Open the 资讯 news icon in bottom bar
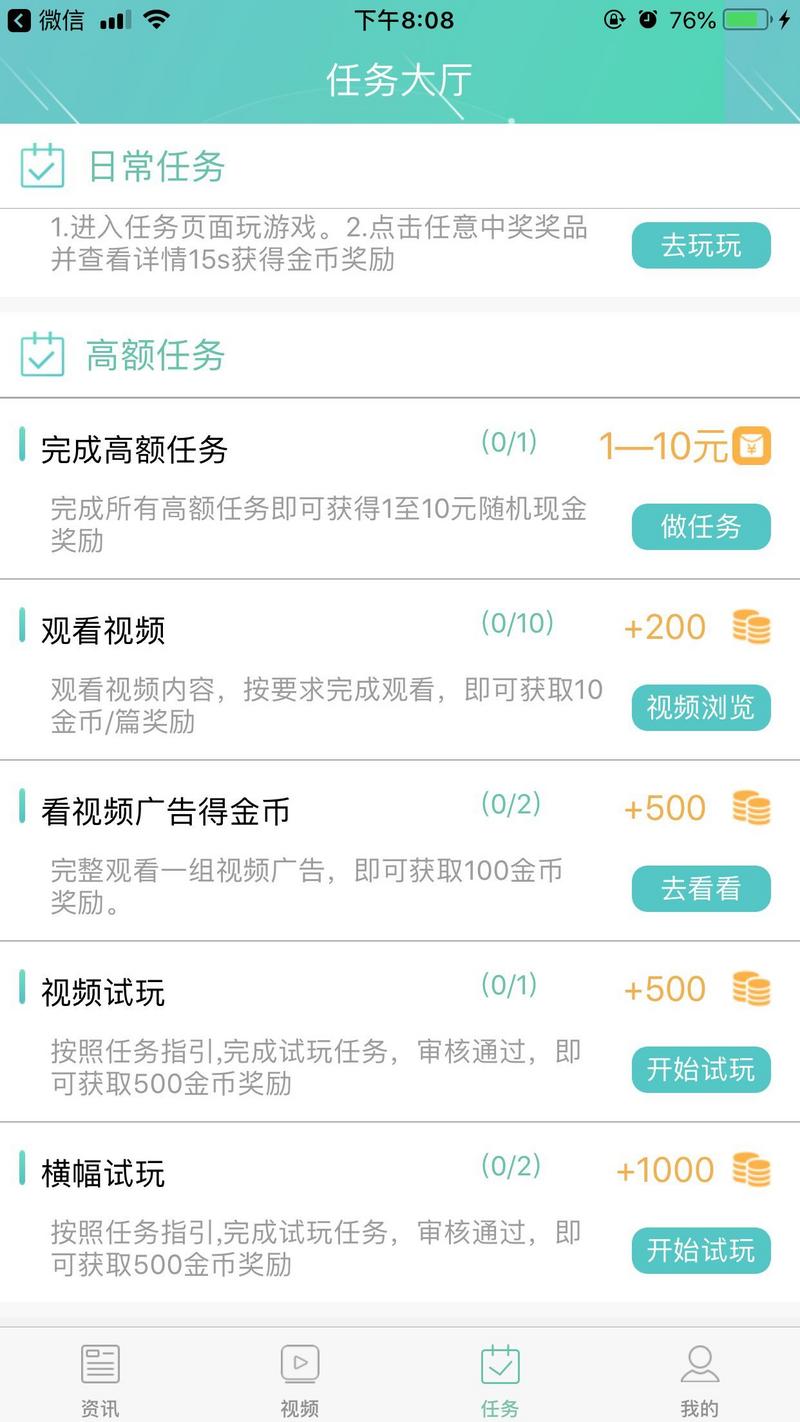Image resolution: width=800 pixels, height=1422 pixels. [x=98, y=1362]
